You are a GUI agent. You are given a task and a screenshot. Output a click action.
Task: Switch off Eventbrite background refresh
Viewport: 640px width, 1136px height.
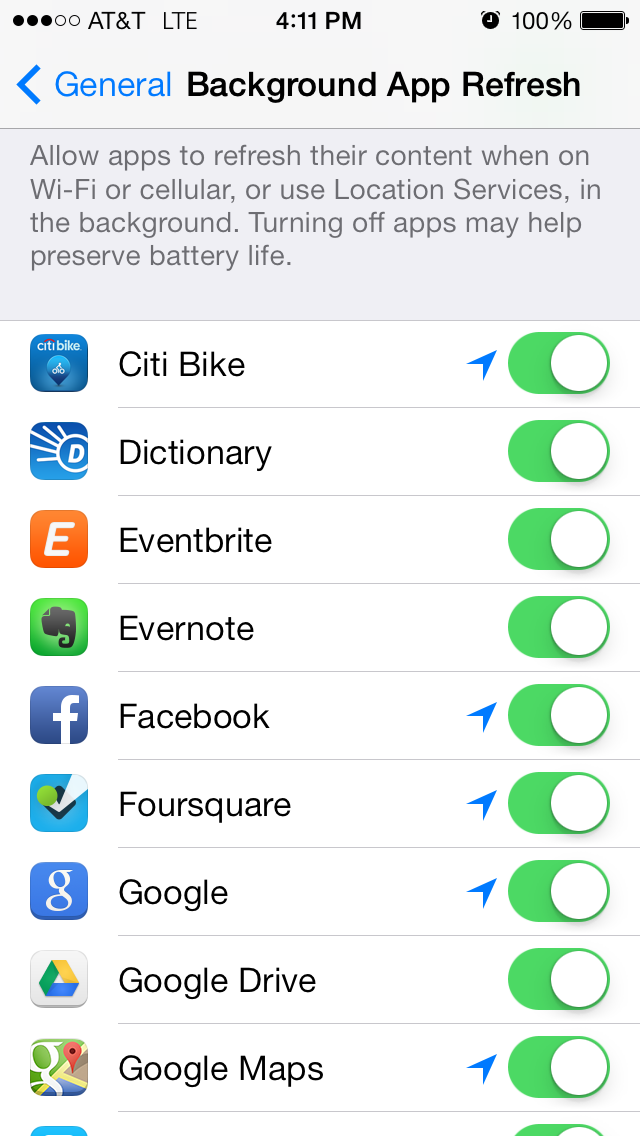coord(558,540)
